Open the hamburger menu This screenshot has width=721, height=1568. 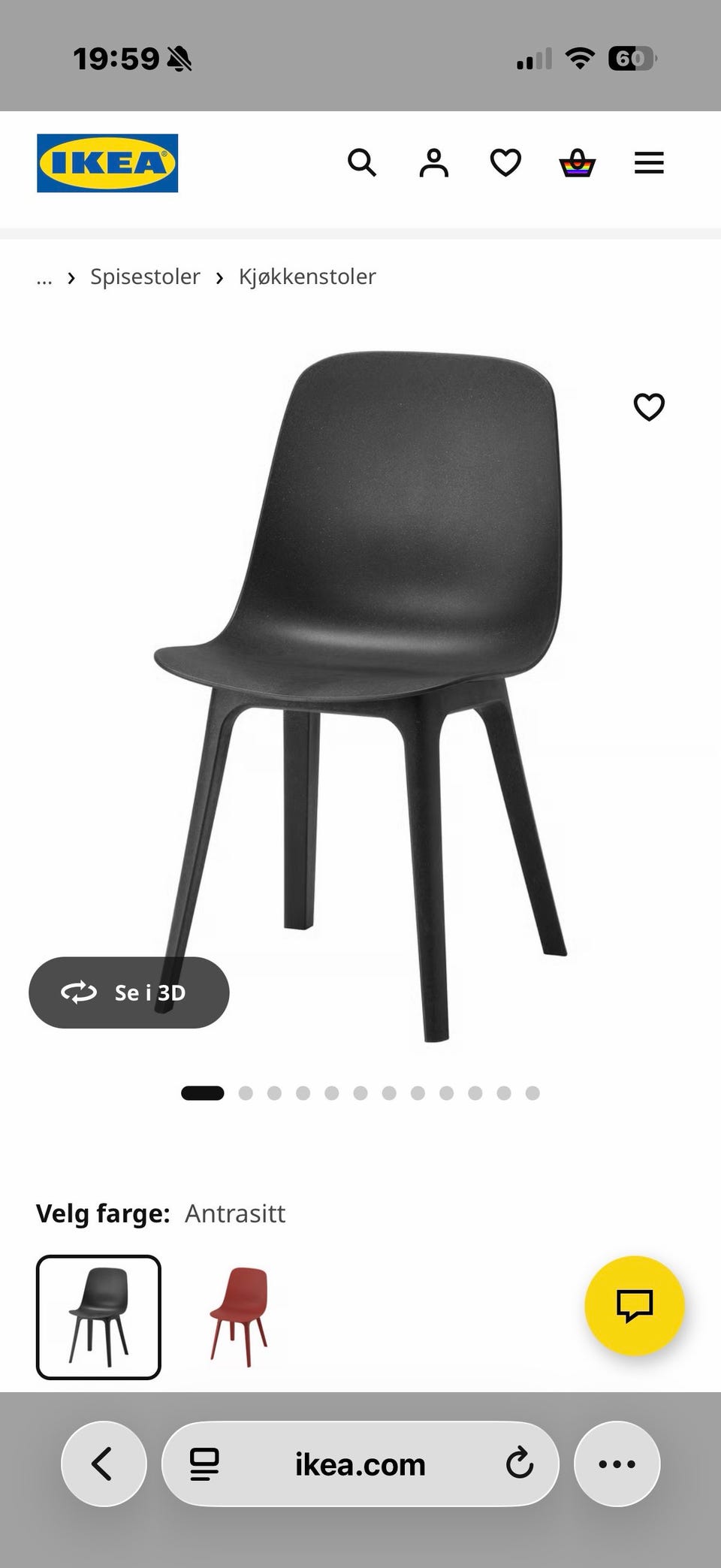coord(649,163)
